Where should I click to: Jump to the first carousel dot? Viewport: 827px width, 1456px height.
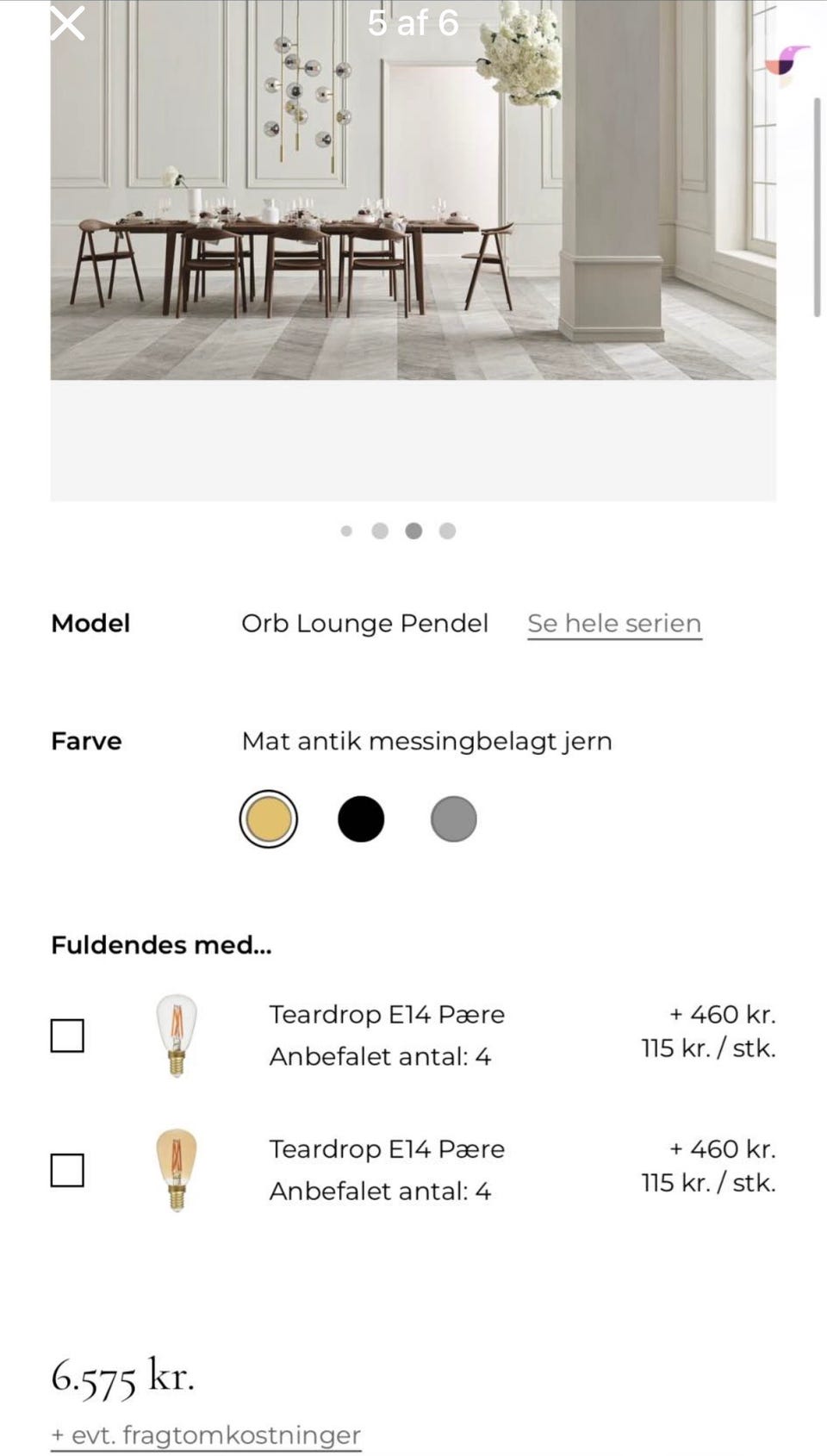[346, 532]
